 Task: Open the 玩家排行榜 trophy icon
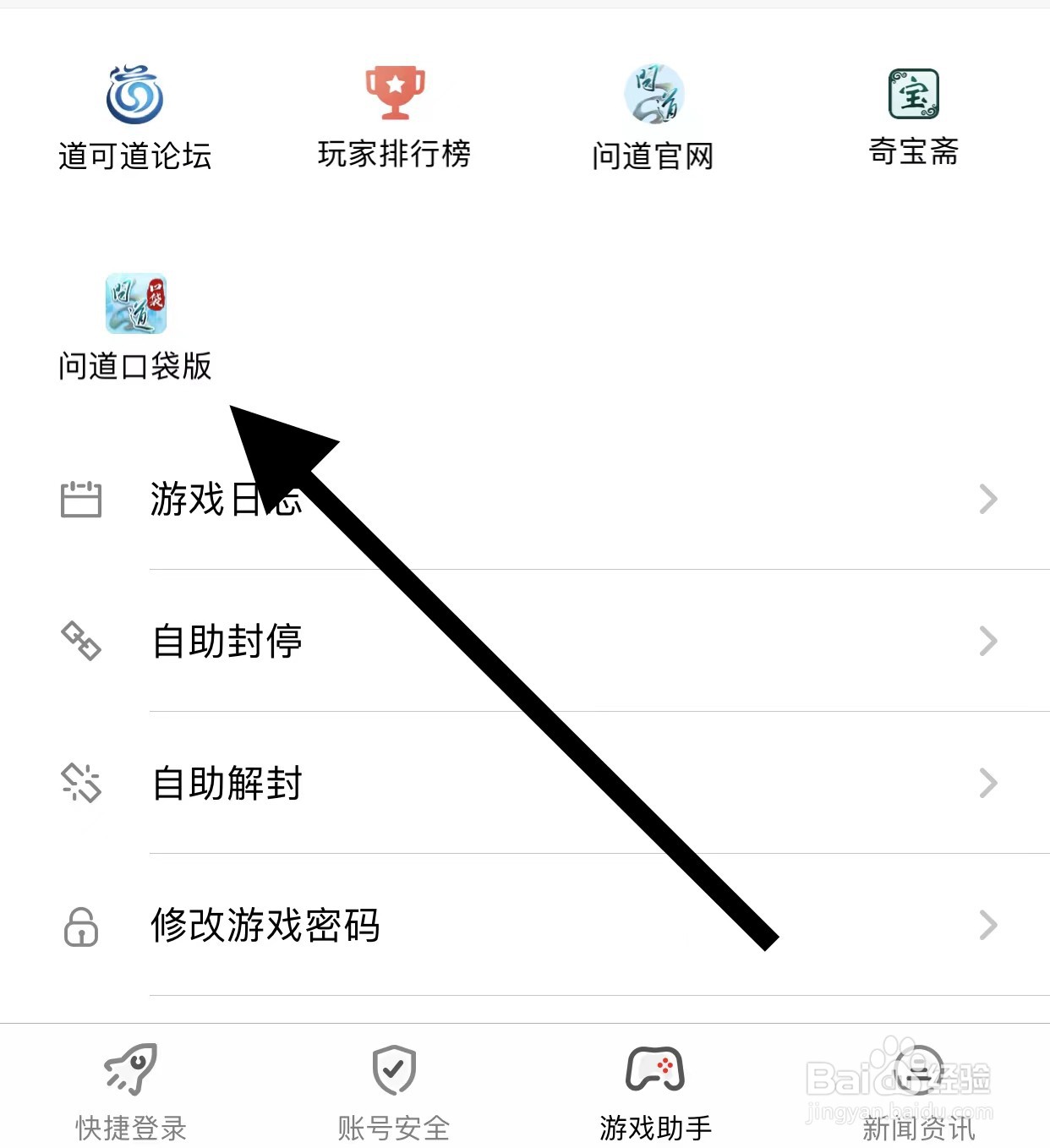(x=394, y=93)
